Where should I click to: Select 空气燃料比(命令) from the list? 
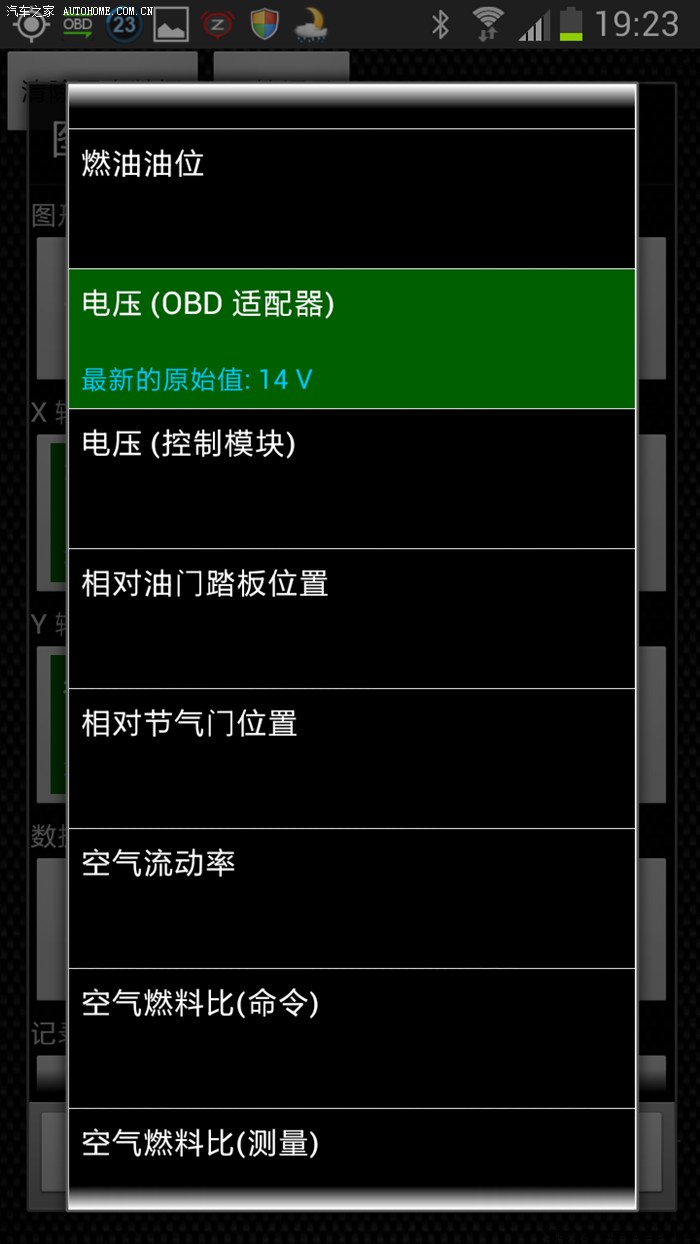(x=351, y=1038)
